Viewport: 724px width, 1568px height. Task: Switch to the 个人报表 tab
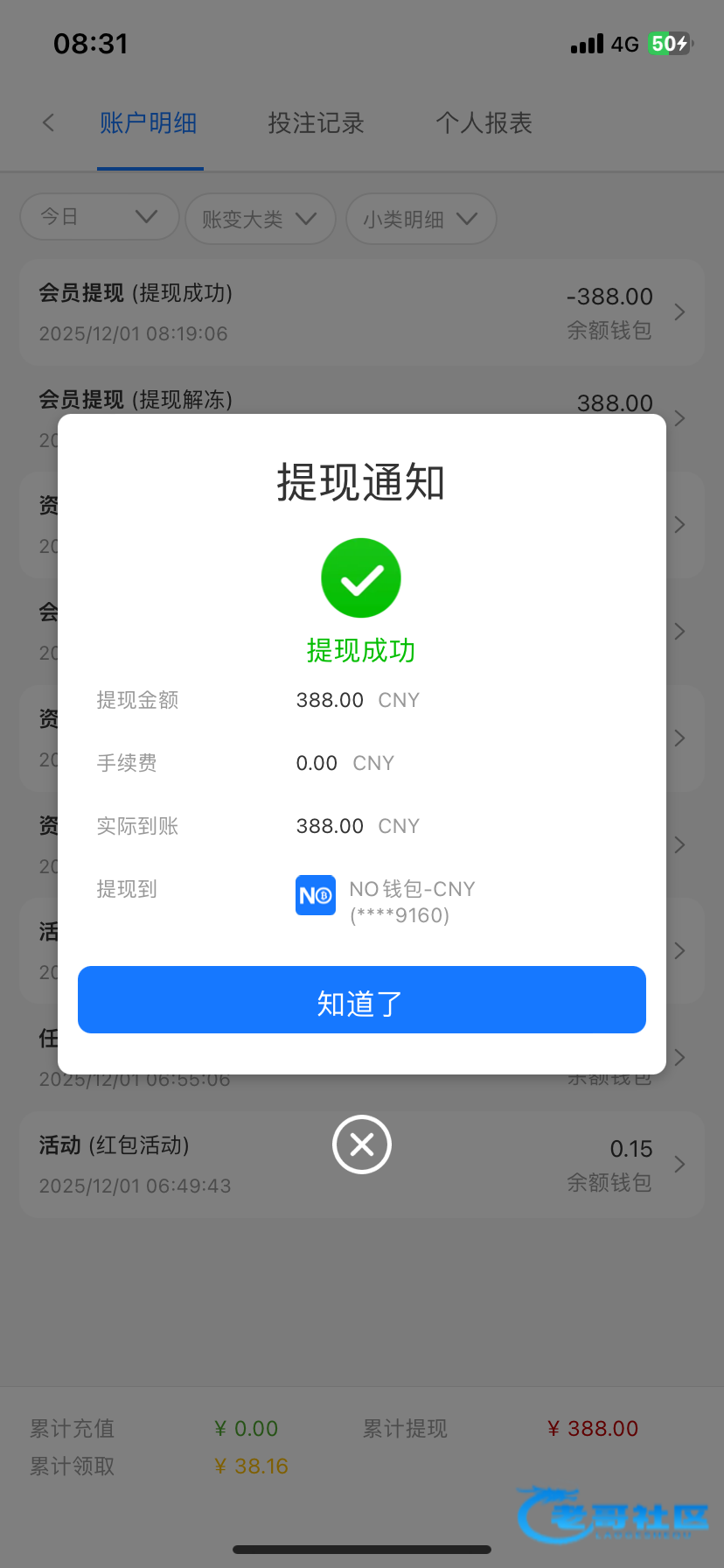click(x=484, y=123)
